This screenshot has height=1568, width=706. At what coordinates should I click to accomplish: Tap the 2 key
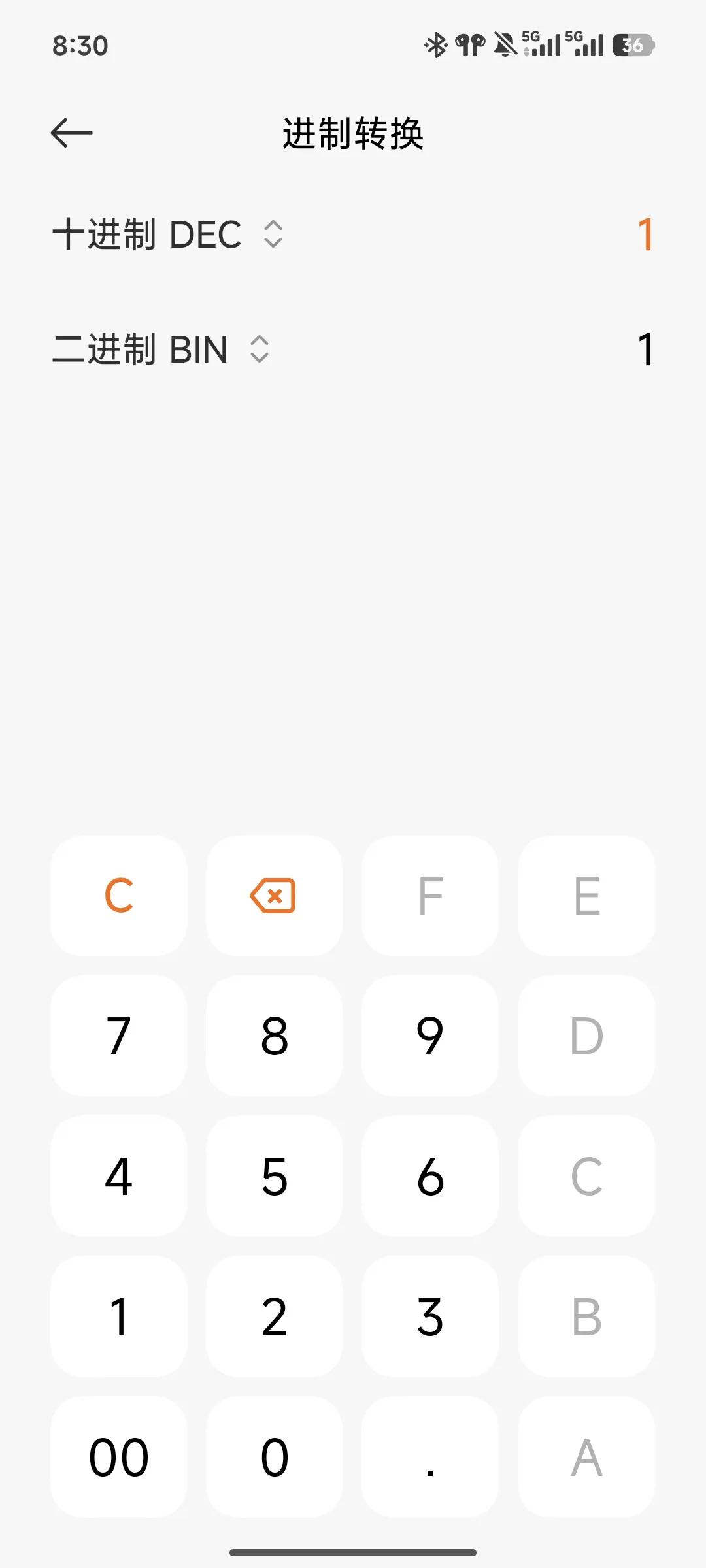(274, 1316)
